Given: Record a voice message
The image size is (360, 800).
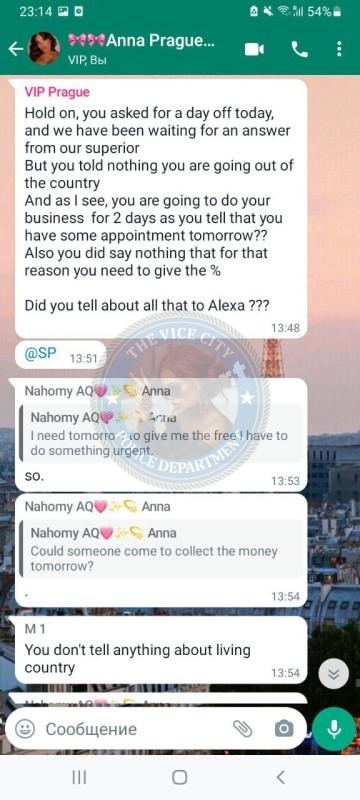Looking at the screenshot, I should [334, 729].
